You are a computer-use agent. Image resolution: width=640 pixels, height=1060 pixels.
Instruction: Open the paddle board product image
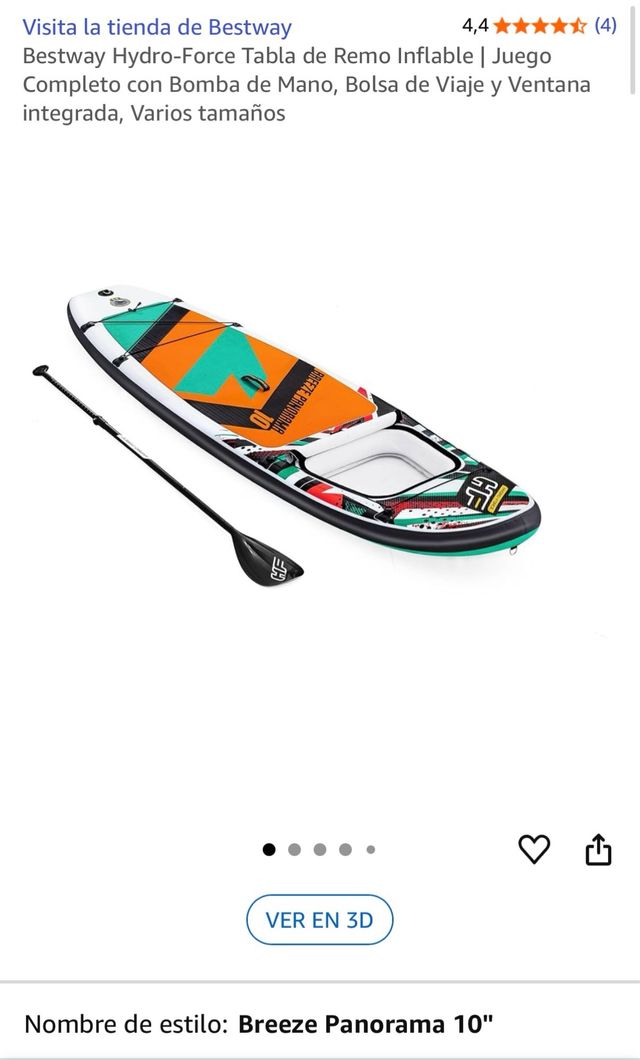(300, 440)
